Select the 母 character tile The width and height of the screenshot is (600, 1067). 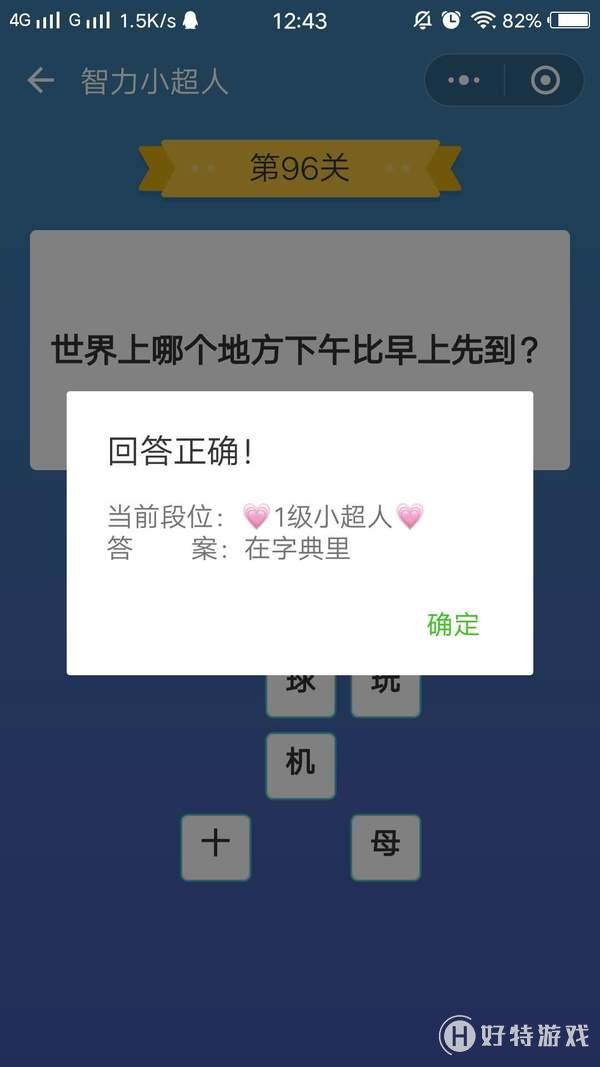tap(385, 847)
